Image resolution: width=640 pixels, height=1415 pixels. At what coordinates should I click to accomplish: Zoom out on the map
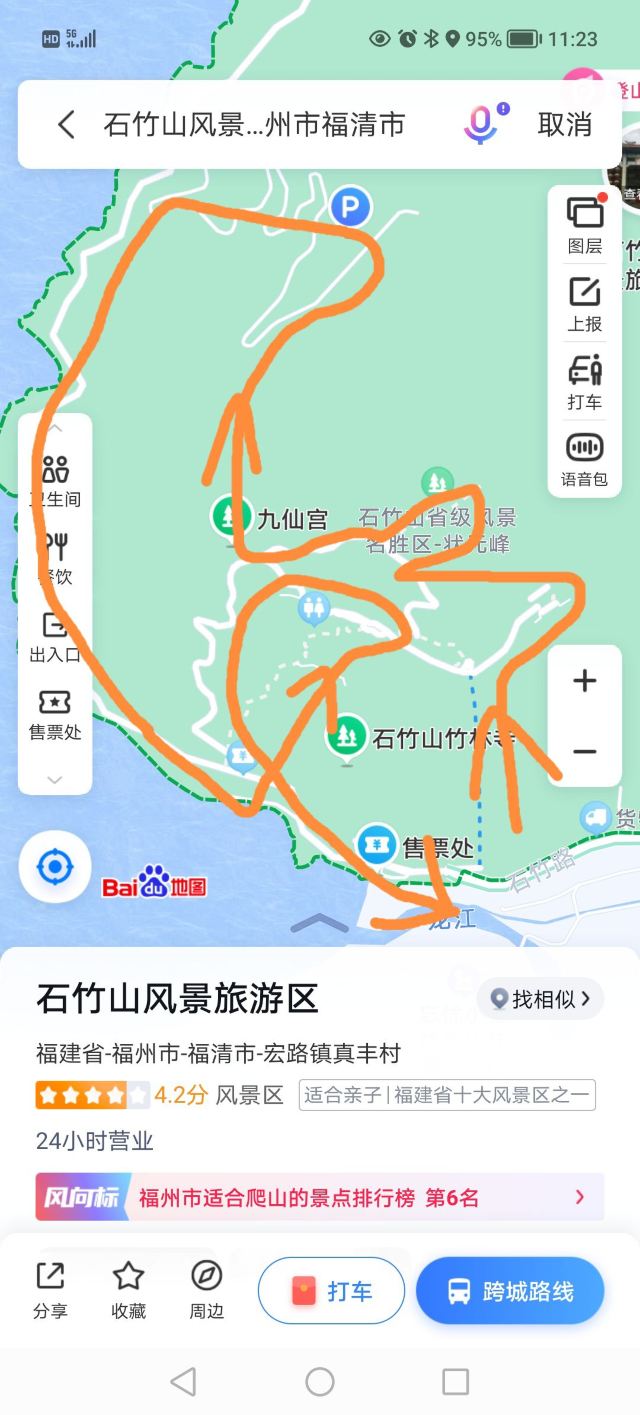pyautogui.click(x=585, y=751)
